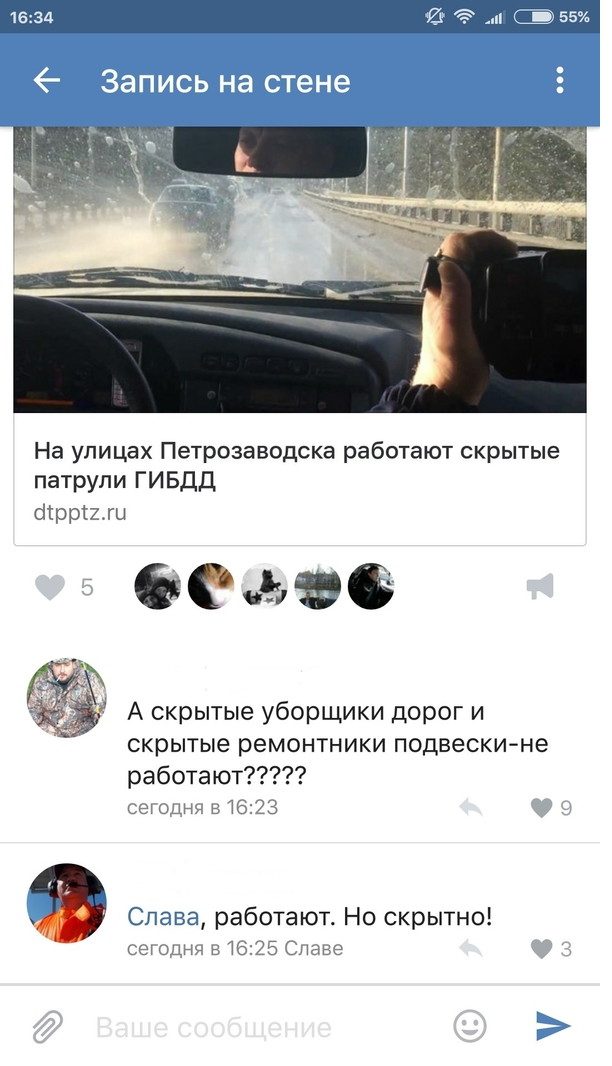Like the wall post
Viewport: 612px width, 1066px height.
[x=50, y=587]
